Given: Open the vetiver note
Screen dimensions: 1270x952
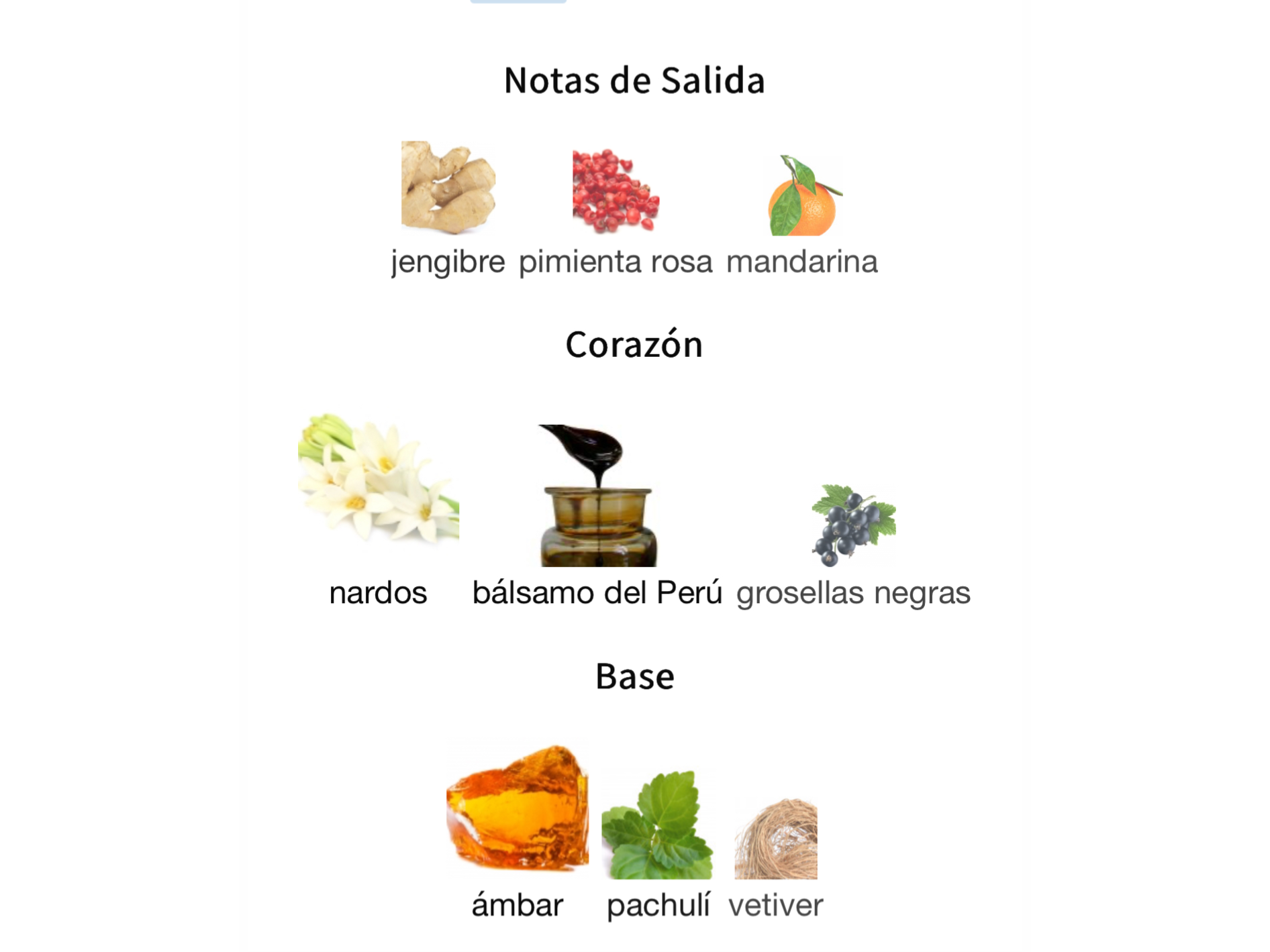Looking at the screenshot, I should point(776,839).
